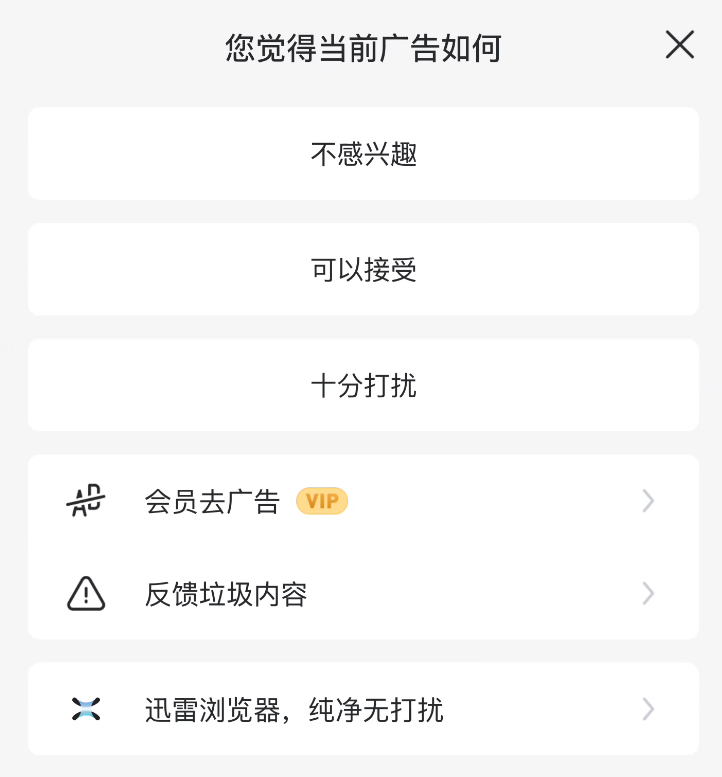Open 会员去广告 VIP option
The height and width of the screenshot is (777, 722).
point(363,501)
